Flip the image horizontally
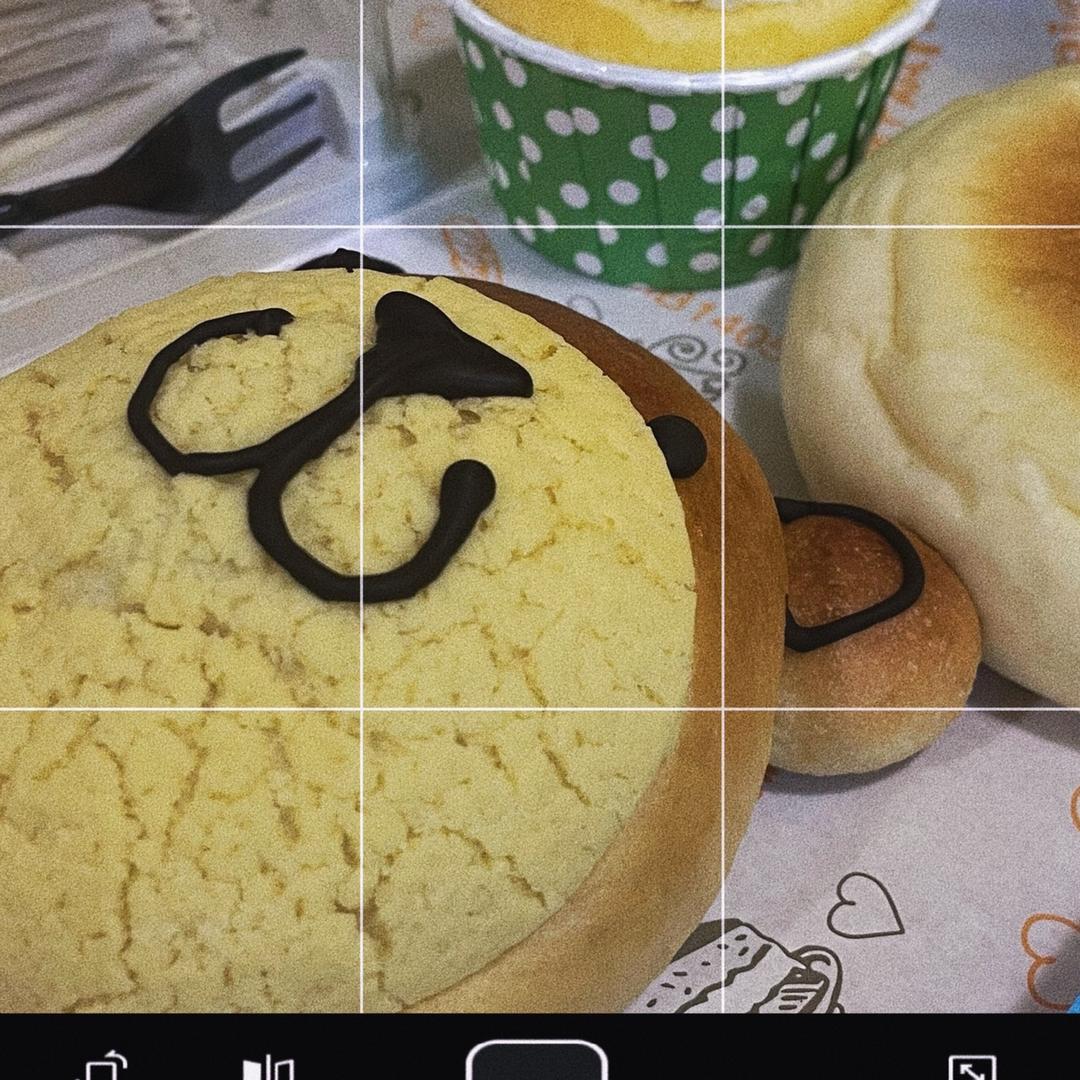1080x1080 pixels. point(268,1068)
